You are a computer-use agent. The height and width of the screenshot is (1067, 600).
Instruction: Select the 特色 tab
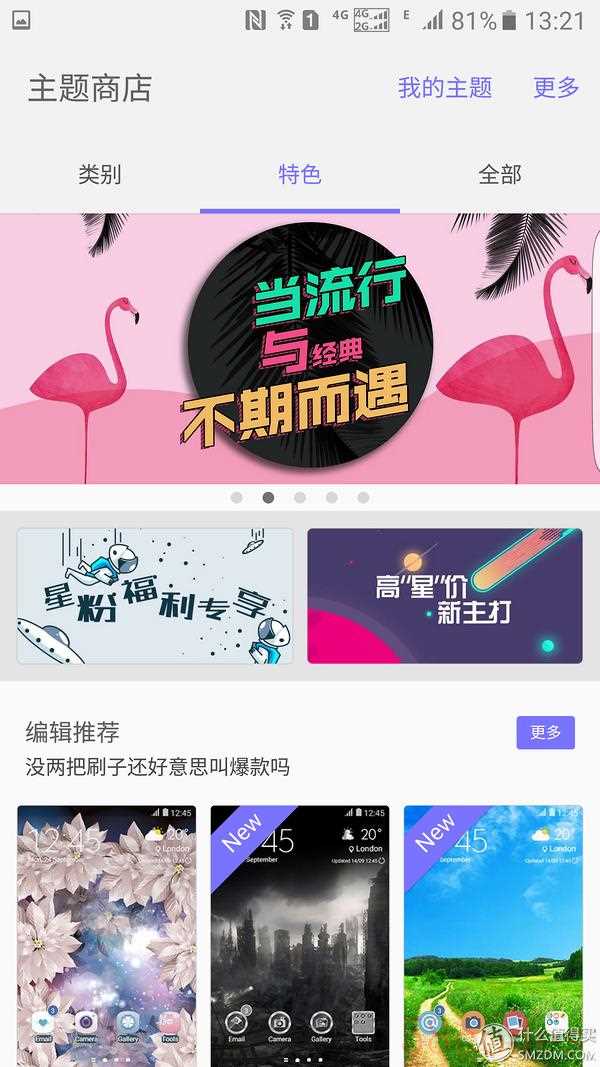(x=300, y=175)
